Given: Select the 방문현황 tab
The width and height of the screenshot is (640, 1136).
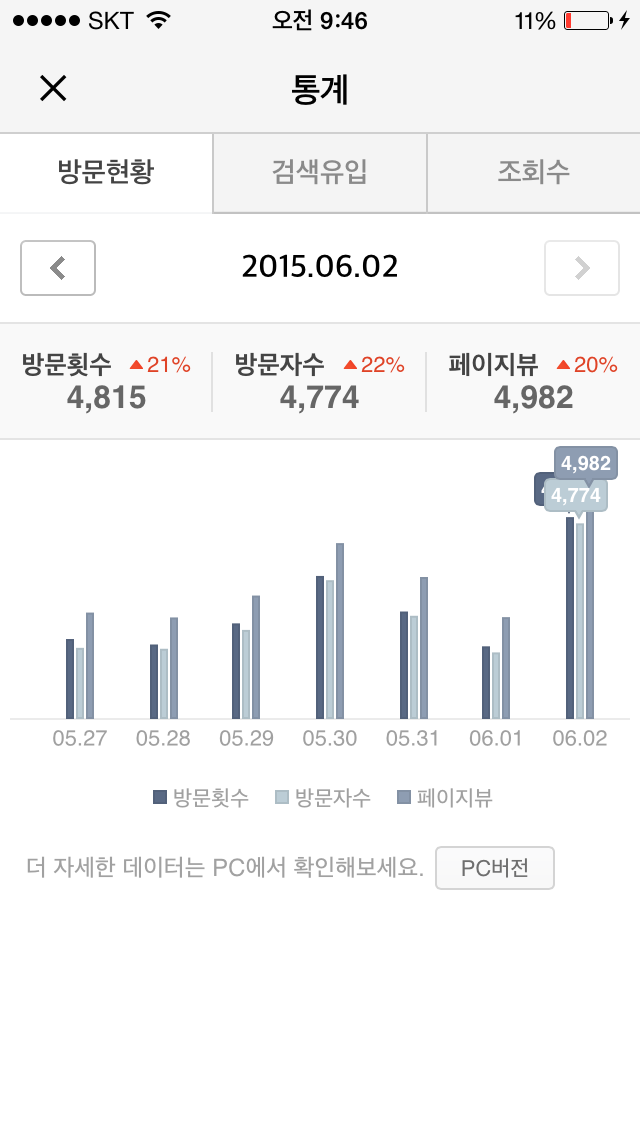Looking at the screenshot, I should click(106, 173).
